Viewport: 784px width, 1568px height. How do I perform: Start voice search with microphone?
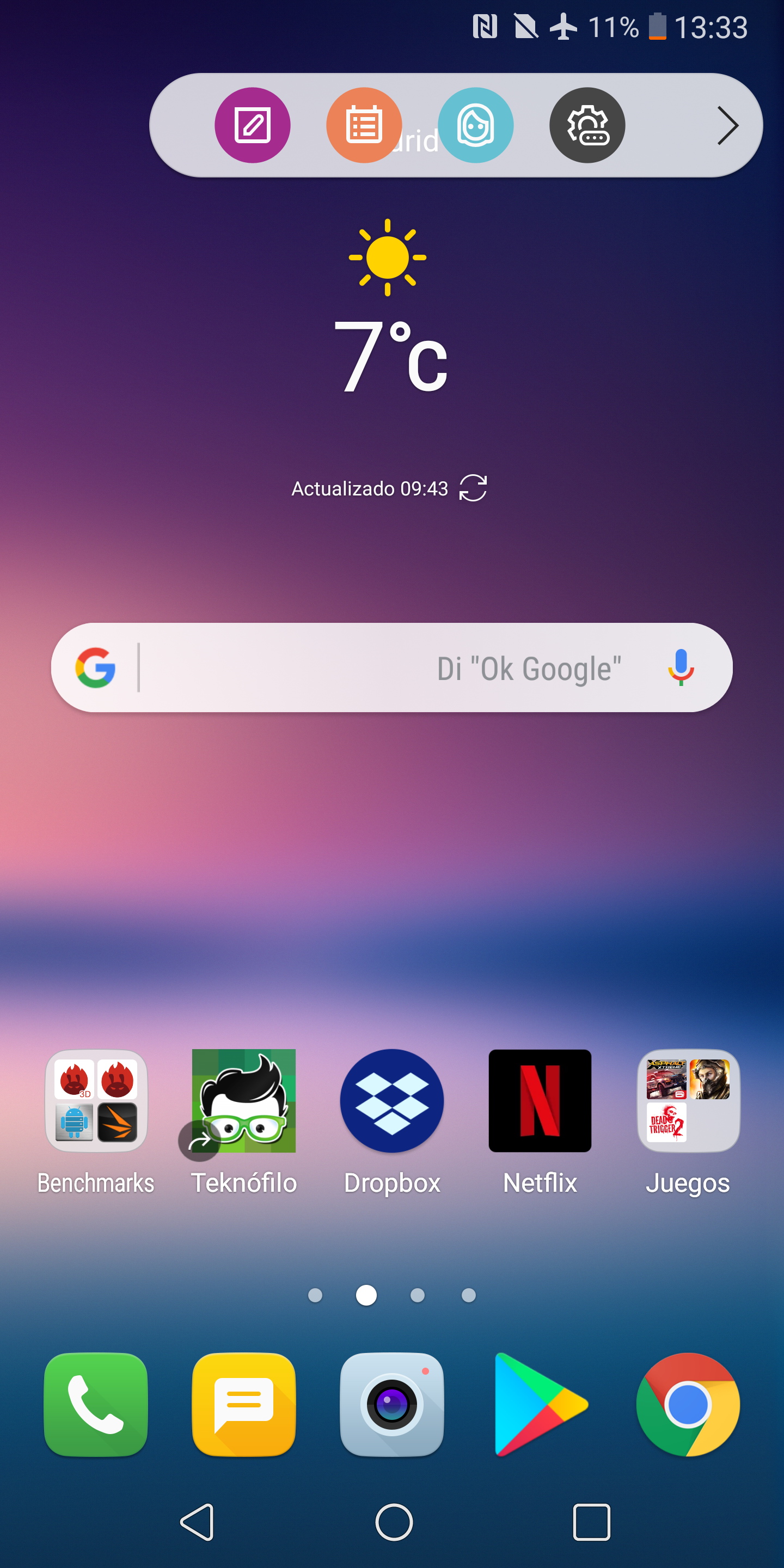681,667
